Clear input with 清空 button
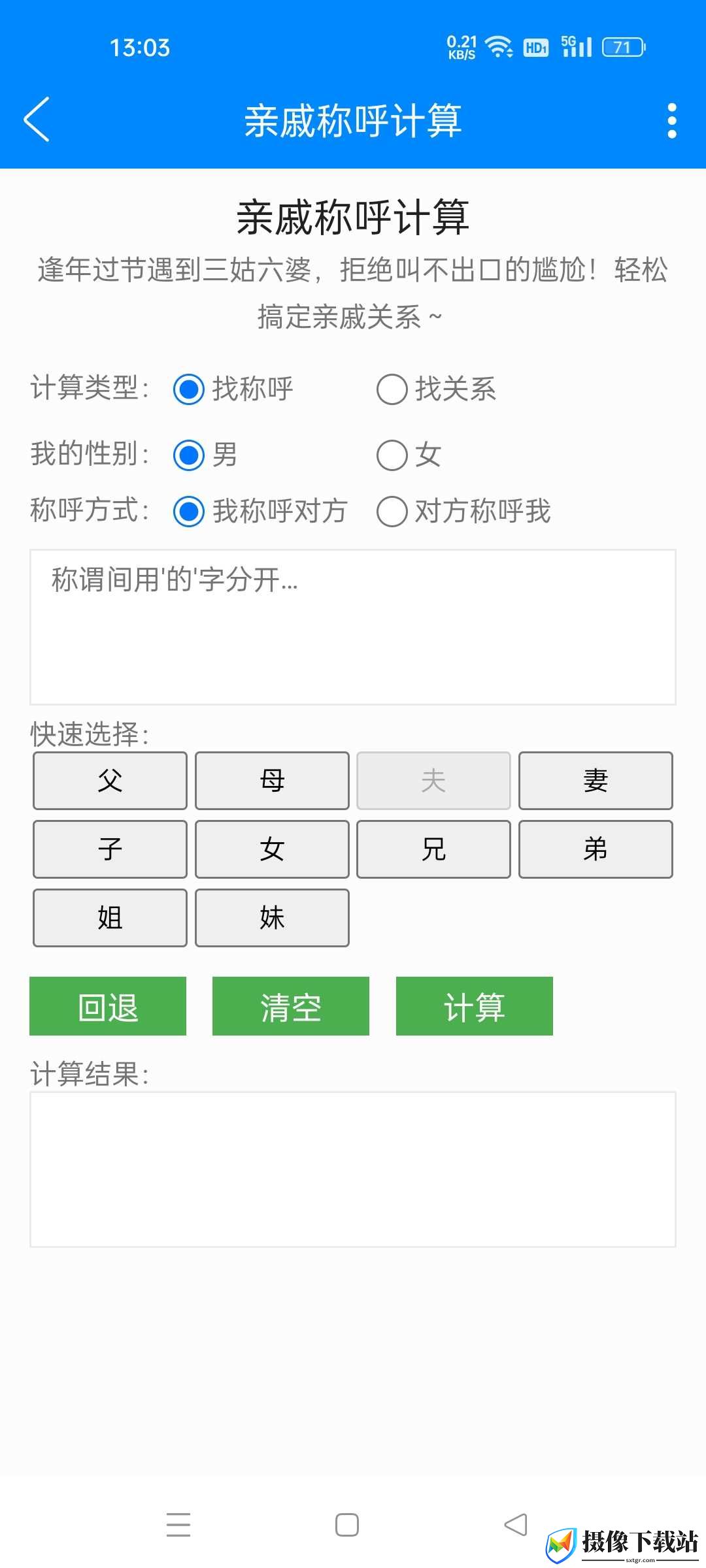The width and height of the screenshot is (706, 1568). (x=291, y=1006)
